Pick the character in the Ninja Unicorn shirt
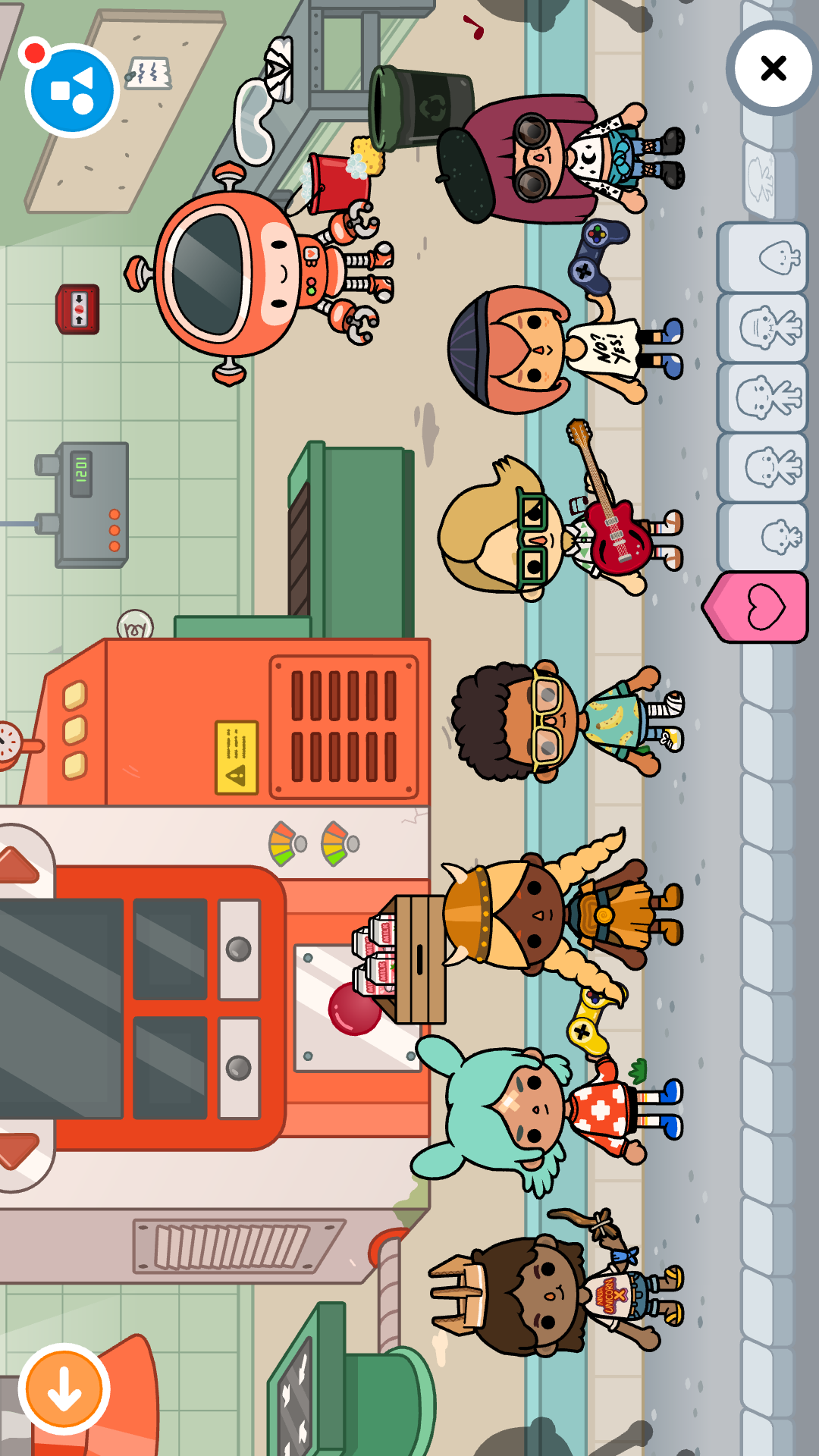Screen dimensions: 819x1456 [x=557, y=1289]
